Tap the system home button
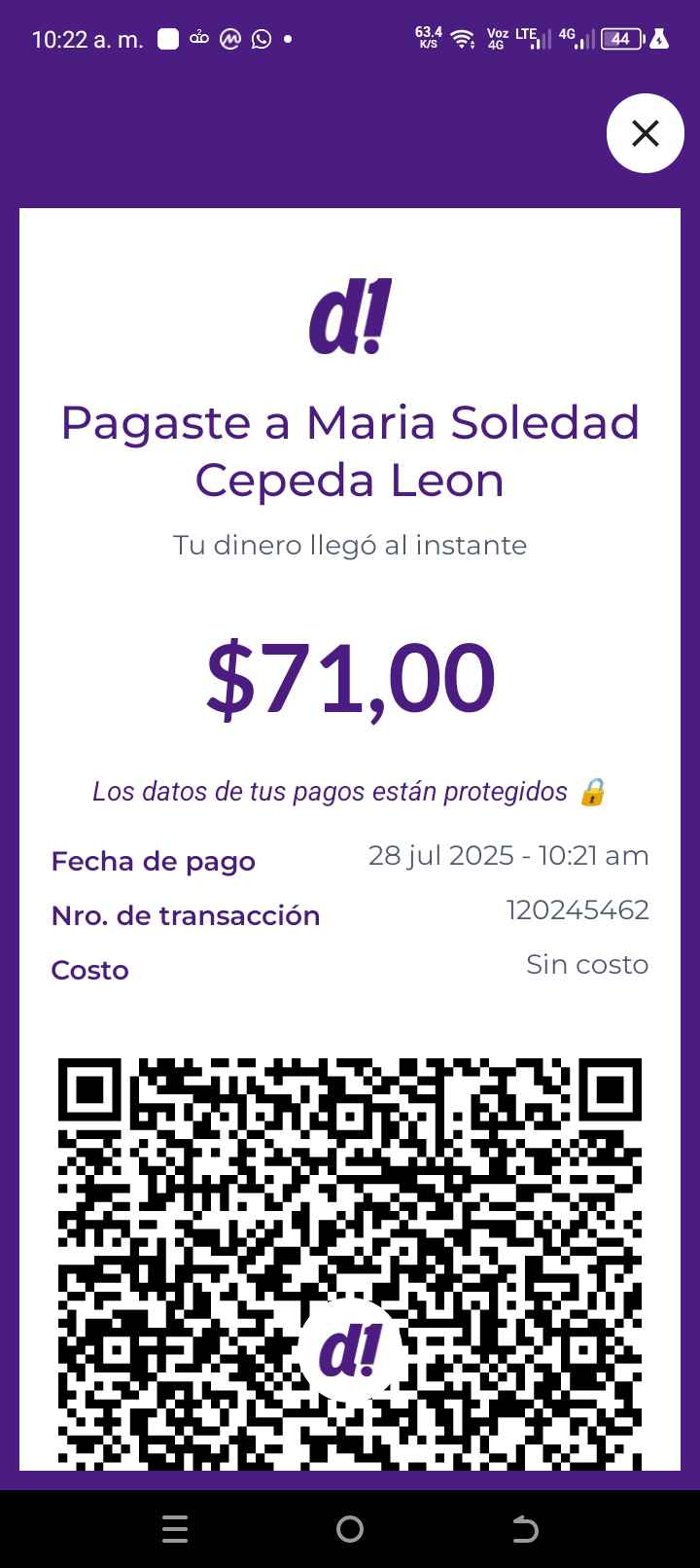Viewport: 700px width, 1568px height. pos(350,1529)
